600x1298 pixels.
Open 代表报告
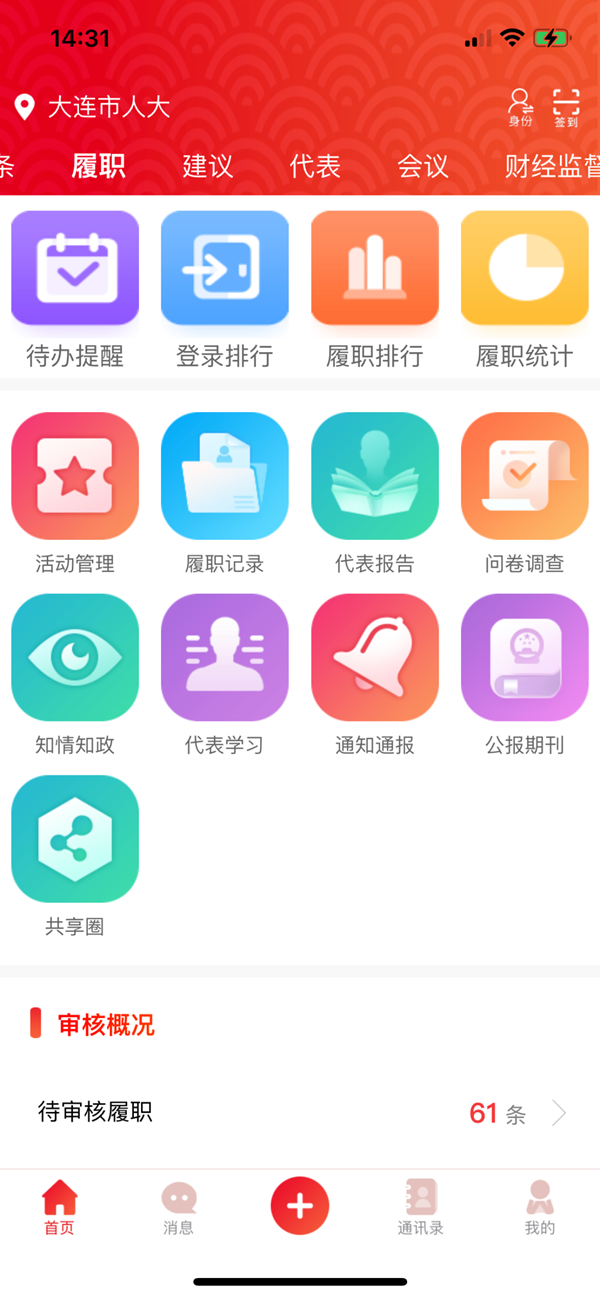(375, 494)
